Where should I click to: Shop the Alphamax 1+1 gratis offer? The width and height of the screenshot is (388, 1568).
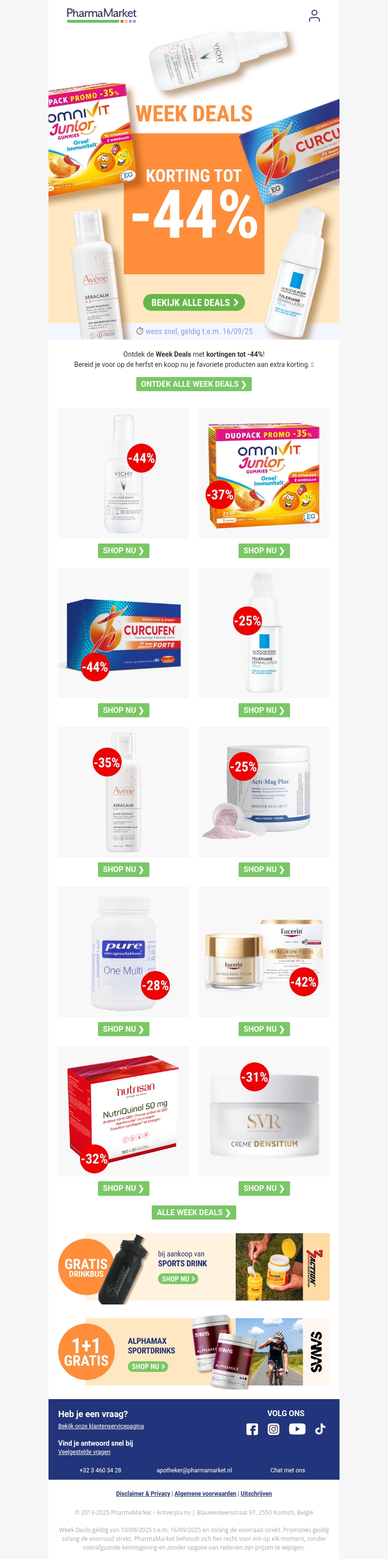[148, 1367]
